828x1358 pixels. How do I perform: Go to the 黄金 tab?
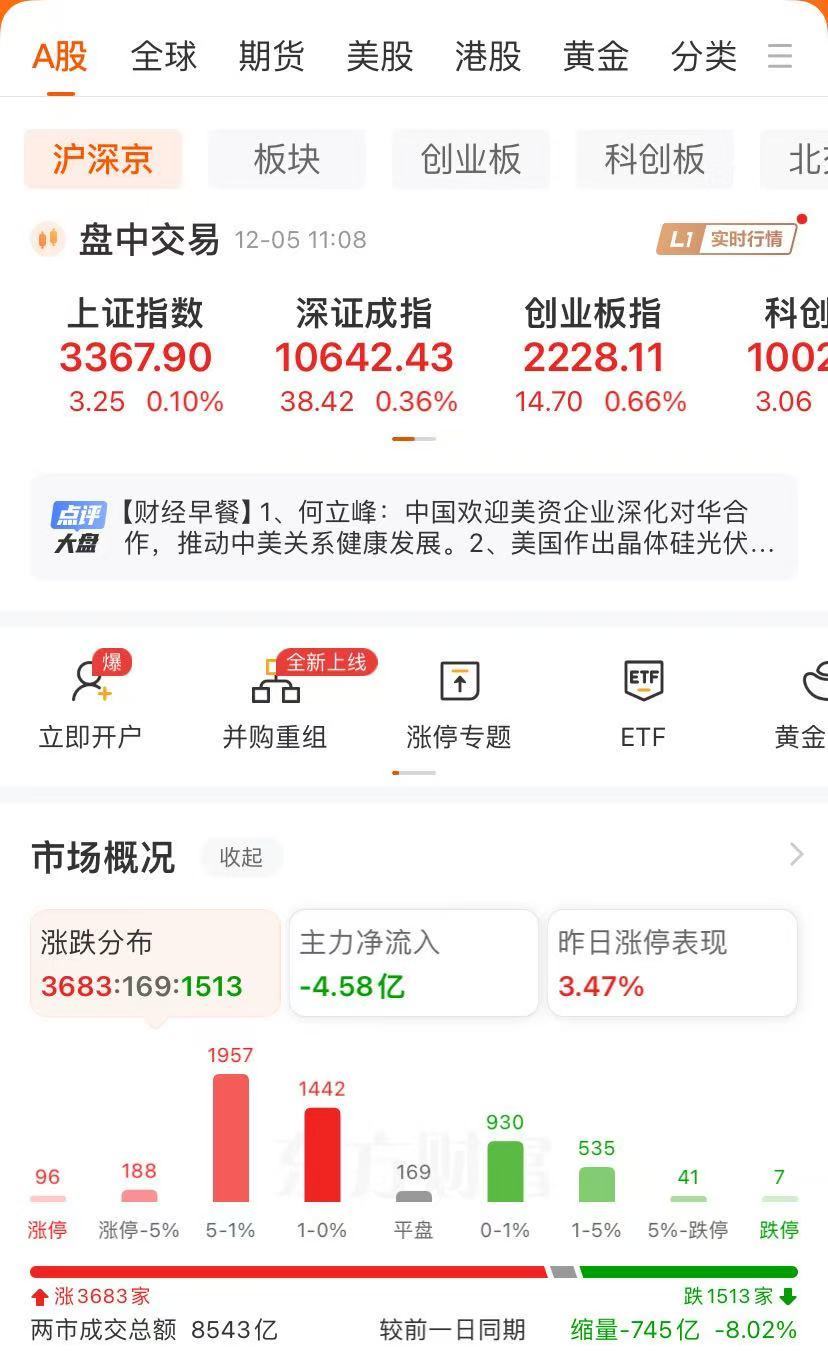596,56
